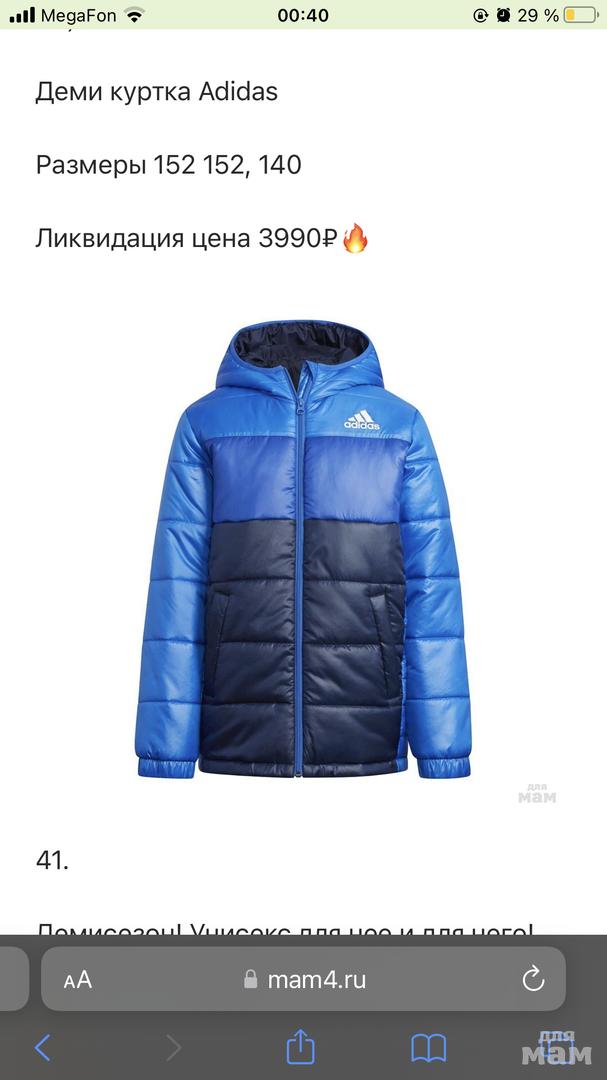Go back to the previous page
This screenshot has height=1080, width=607.
pyautogui.click(x=42, y=1047)
